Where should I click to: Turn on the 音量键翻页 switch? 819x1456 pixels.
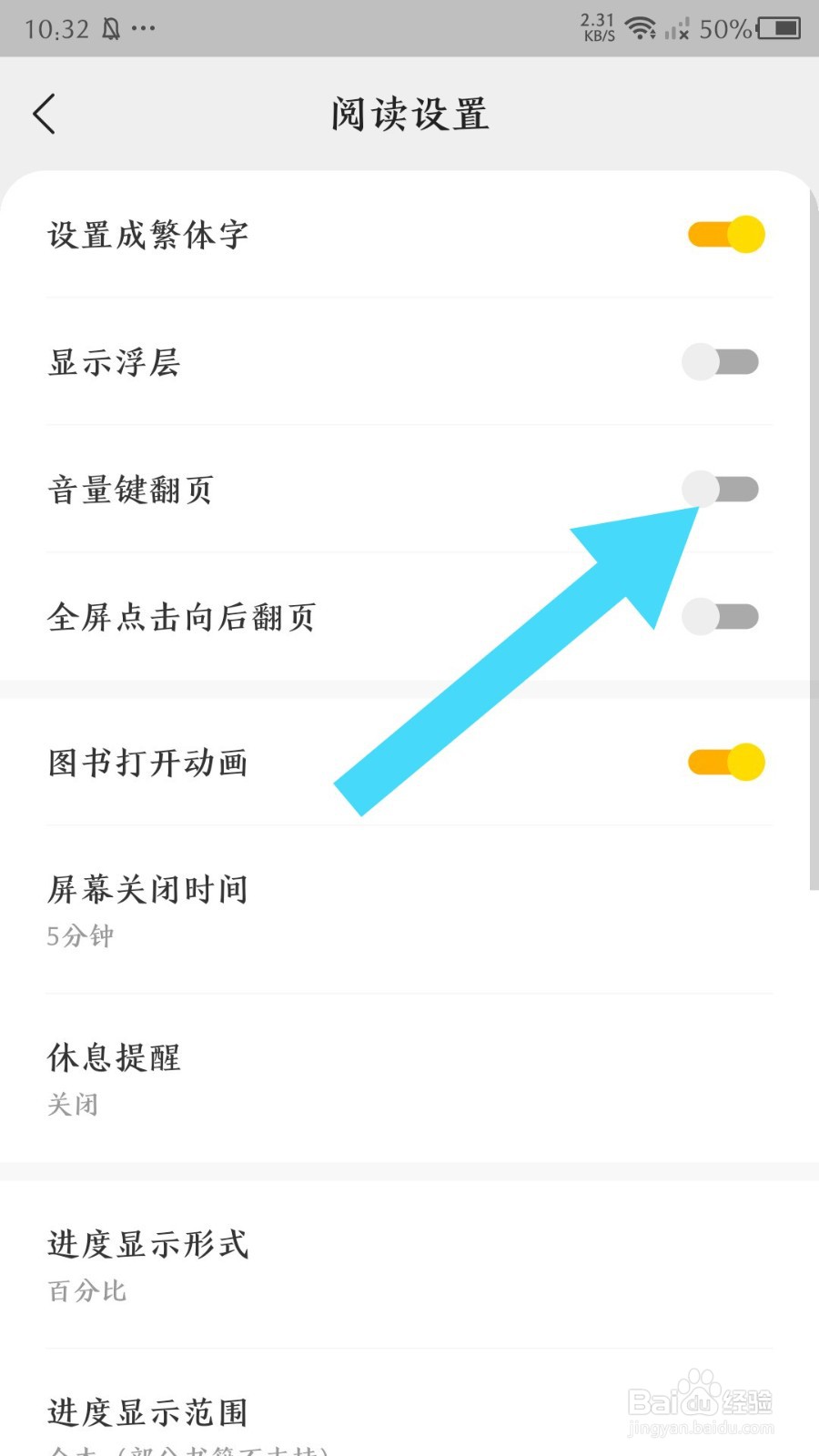pyautogui.click(x=721, y=490)
